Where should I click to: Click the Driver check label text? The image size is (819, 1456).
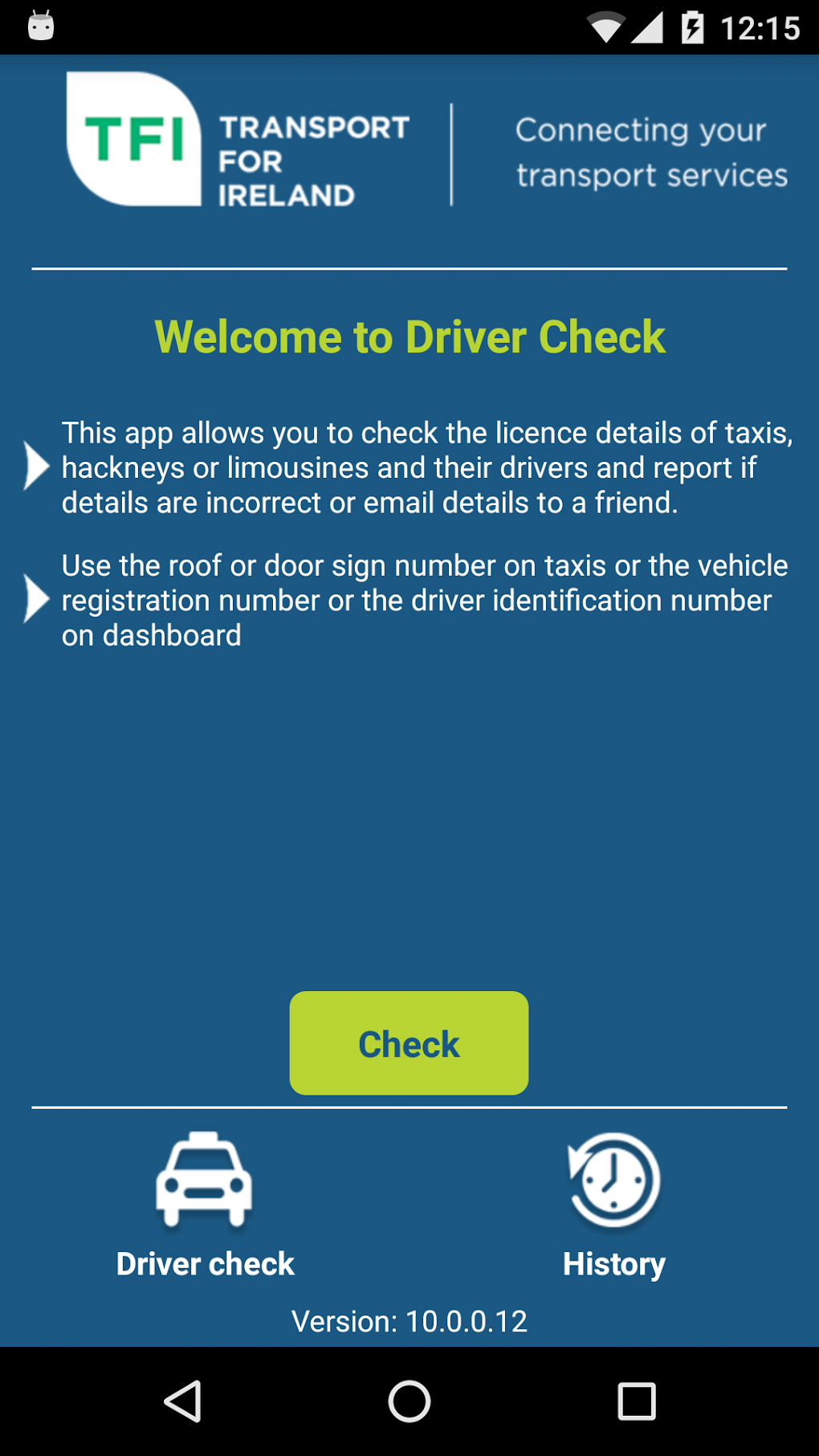coord(206,1262)
